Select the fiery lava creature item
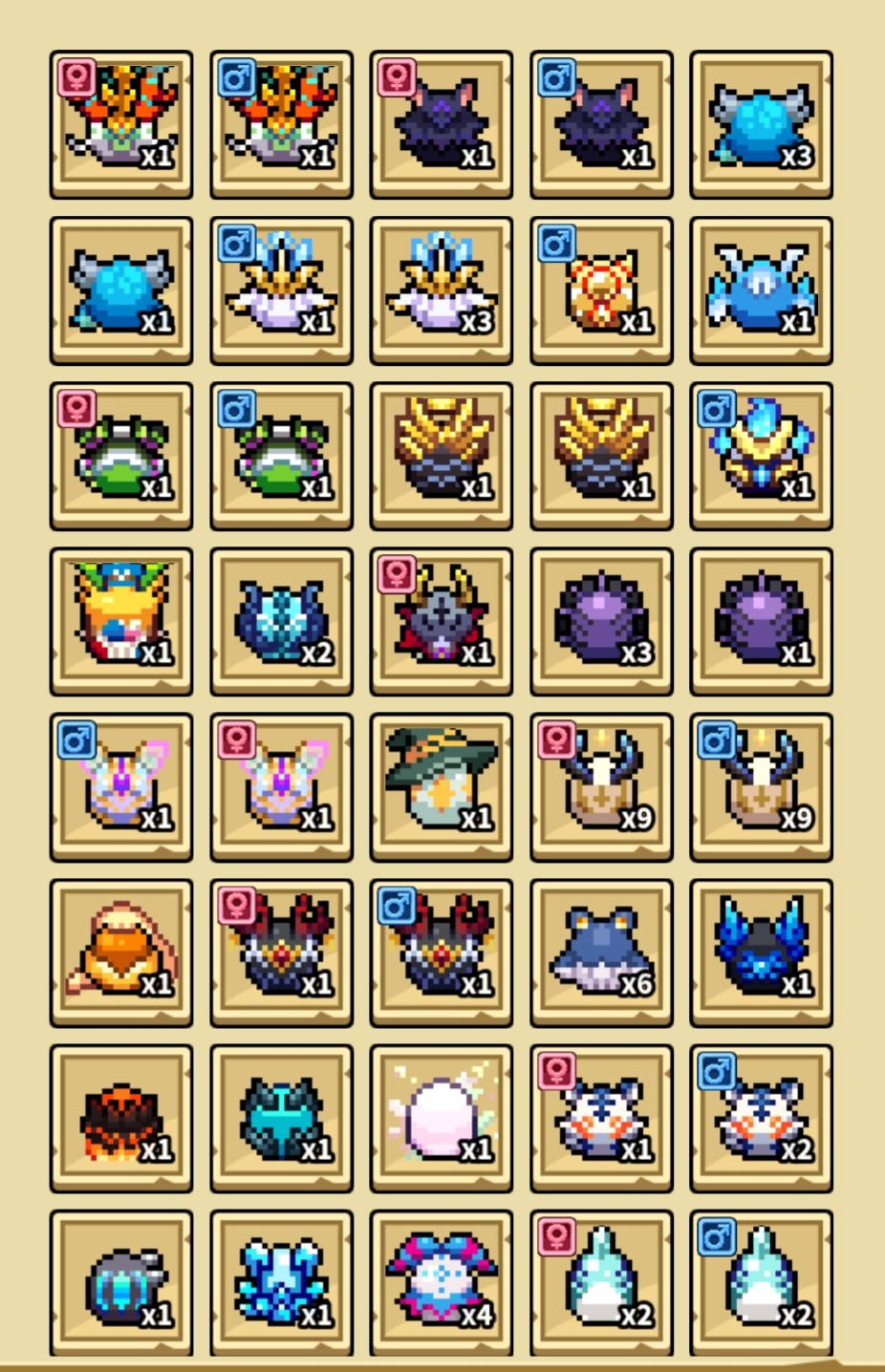 pyautogui.click(x=120, y=1118)
